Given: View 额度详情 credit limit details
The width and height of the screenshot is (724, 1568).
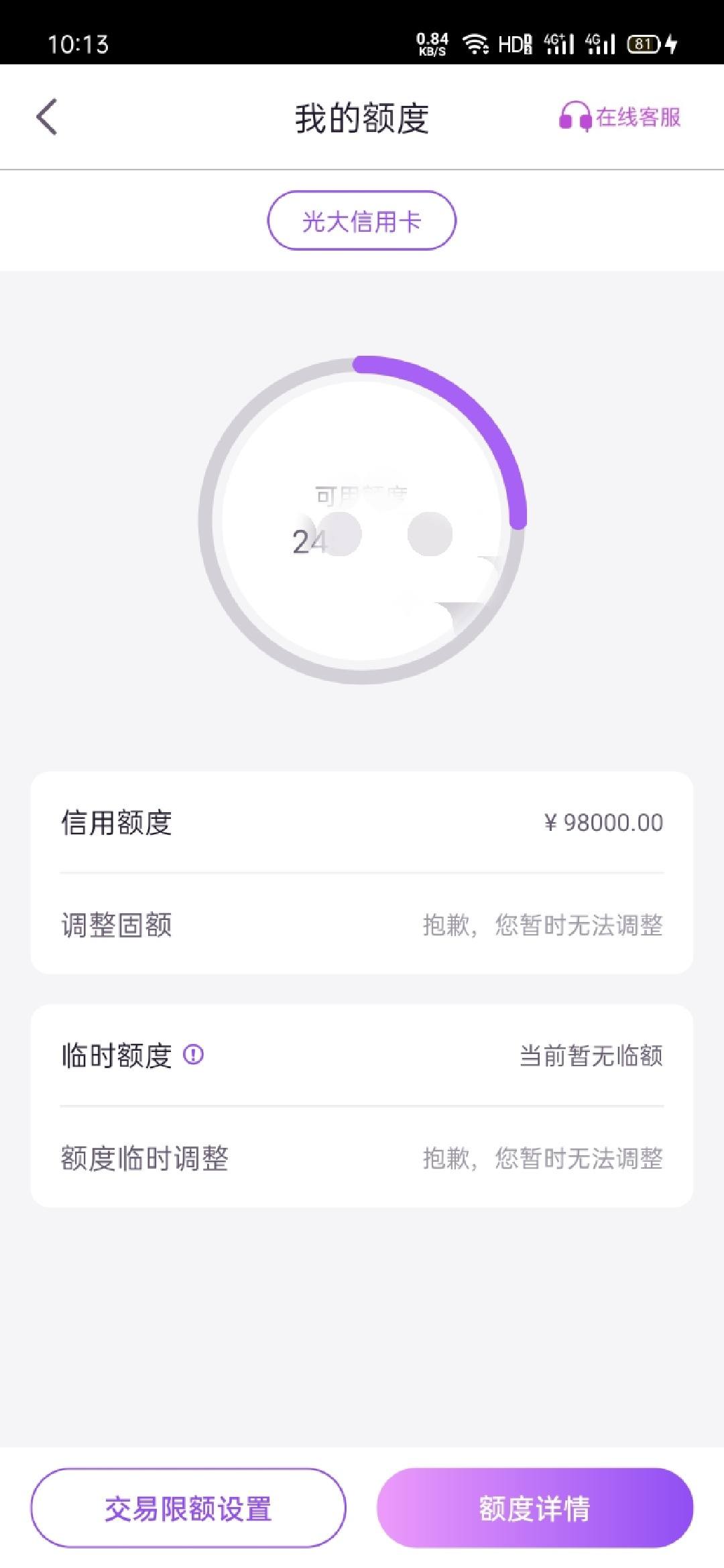Looking at the screenshot, I should 535,1509.
